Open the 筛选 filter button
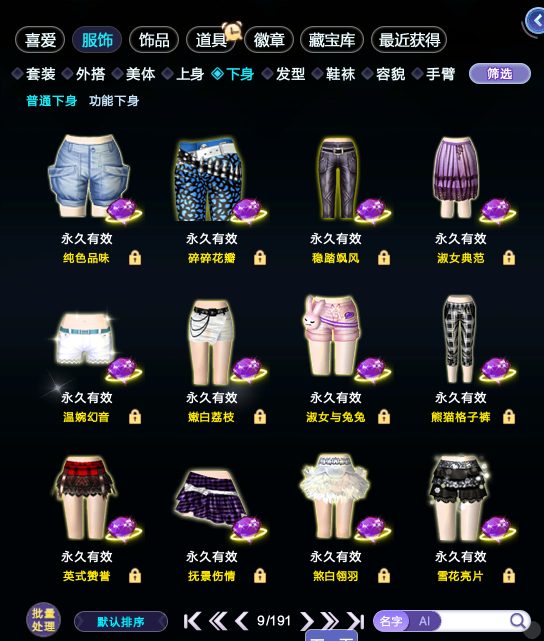This screenshot has height=641, width=544. tap(500, 74)
